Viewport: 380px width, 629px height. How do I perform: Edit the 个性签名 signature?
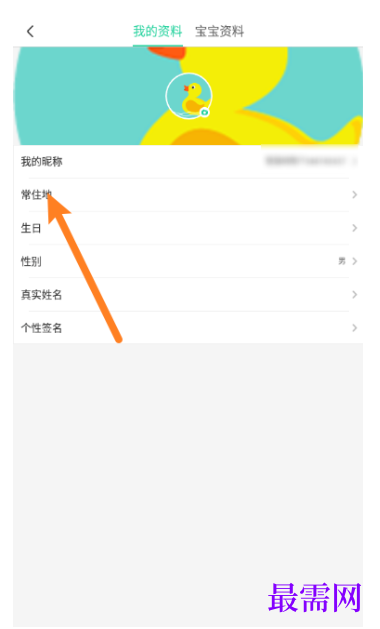pyautogui.click(x=188, y=328)
